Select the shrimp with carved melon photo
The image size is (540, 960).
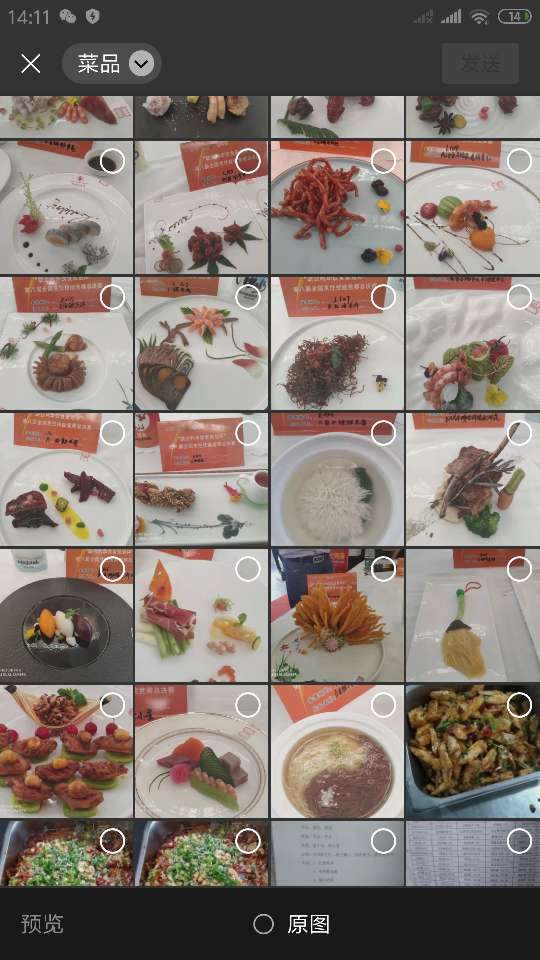(519, 297)
